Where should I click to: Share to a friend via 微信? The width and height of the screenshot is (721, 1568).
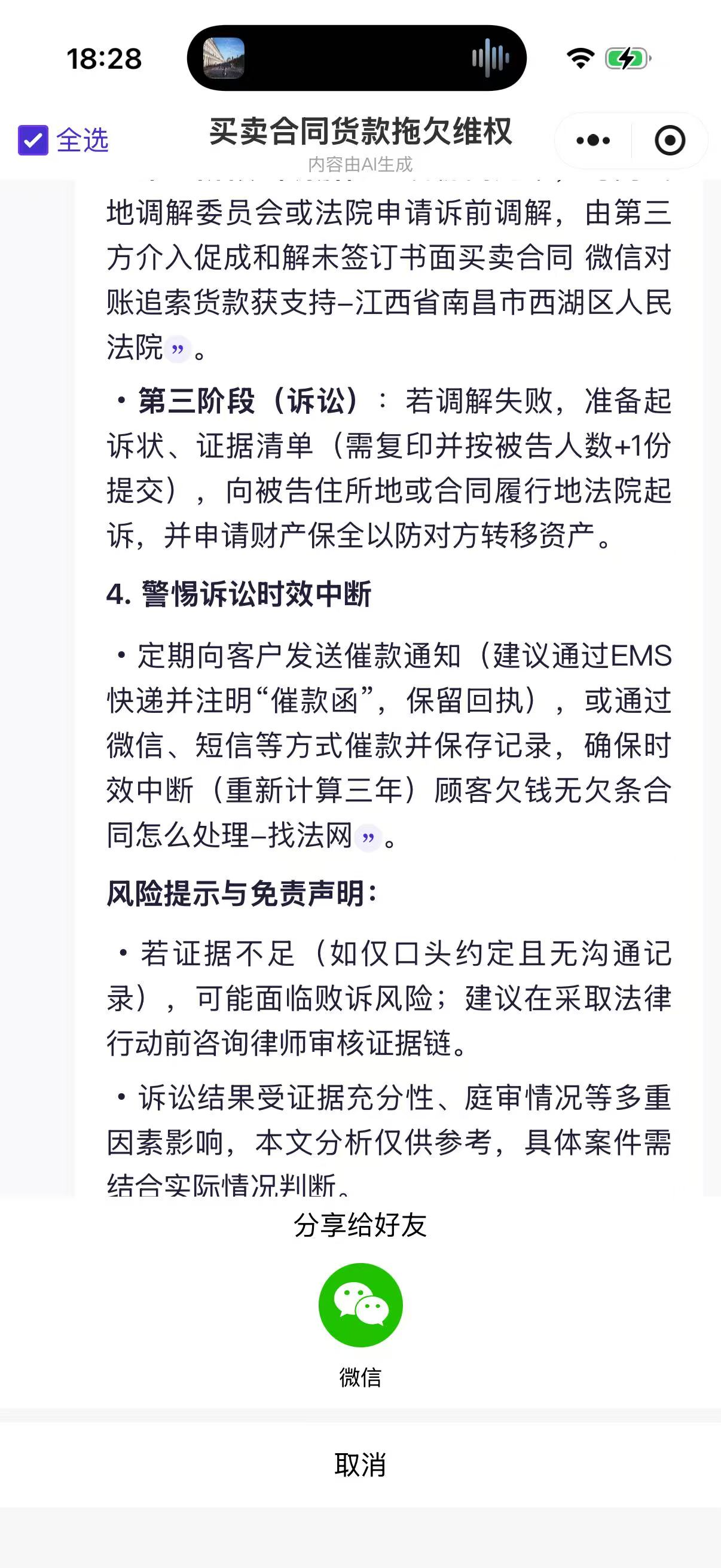click(360, 1305)
